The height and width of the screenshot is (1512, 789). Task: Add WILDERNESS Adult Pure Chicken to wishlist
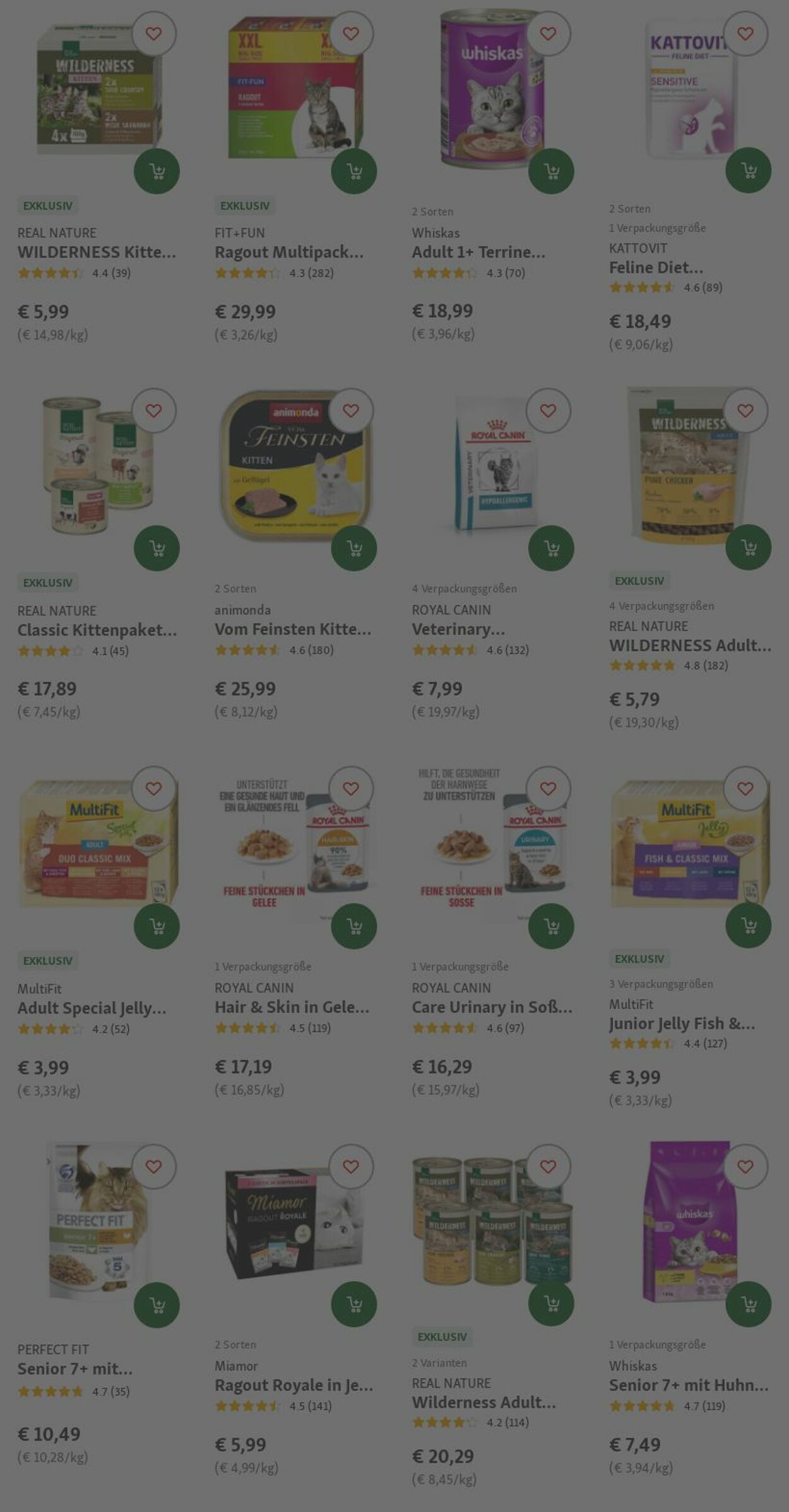745,411
